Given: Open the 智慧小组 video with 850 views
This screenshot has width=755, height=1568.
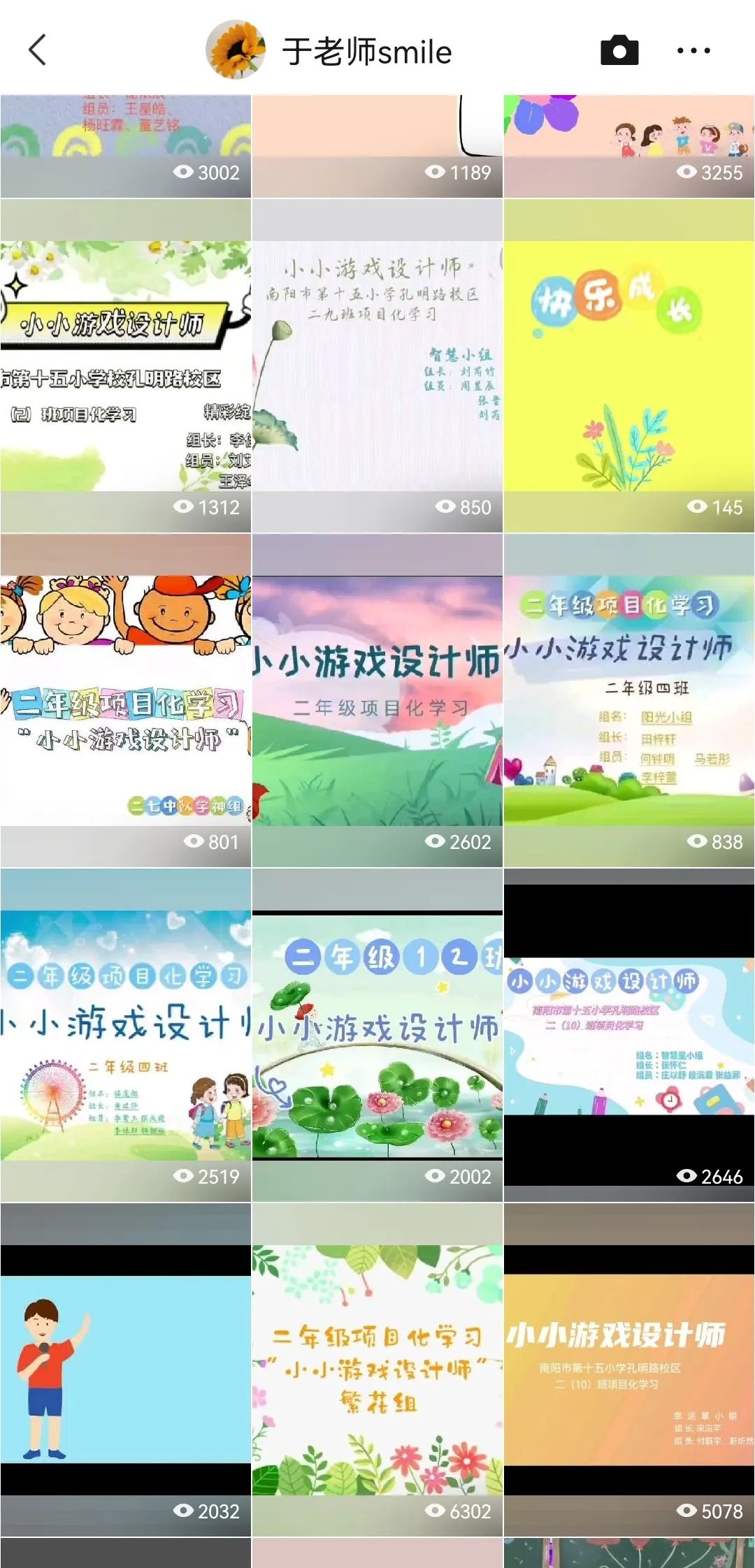Looking at the screenshot, I should pyautogui.click(x=377, y=367).
